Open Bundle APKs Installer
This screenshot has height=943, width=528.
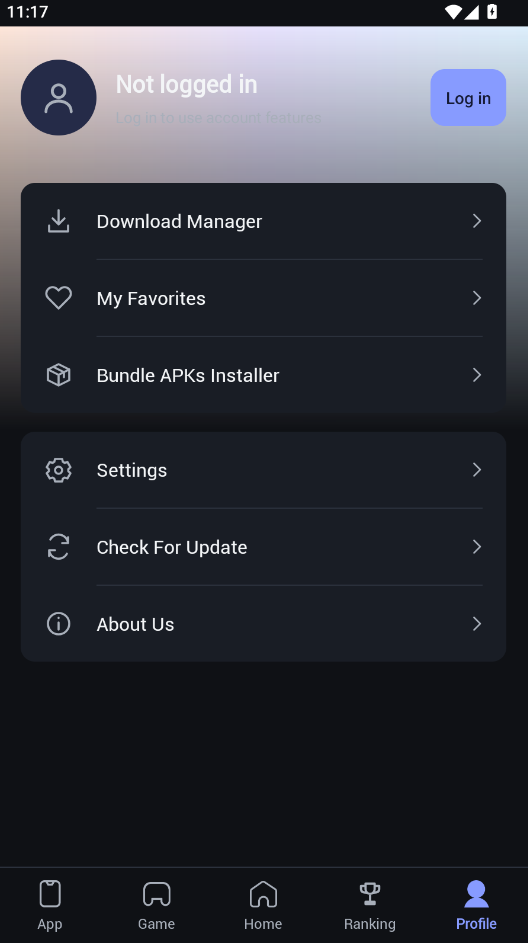pos(263,375)
